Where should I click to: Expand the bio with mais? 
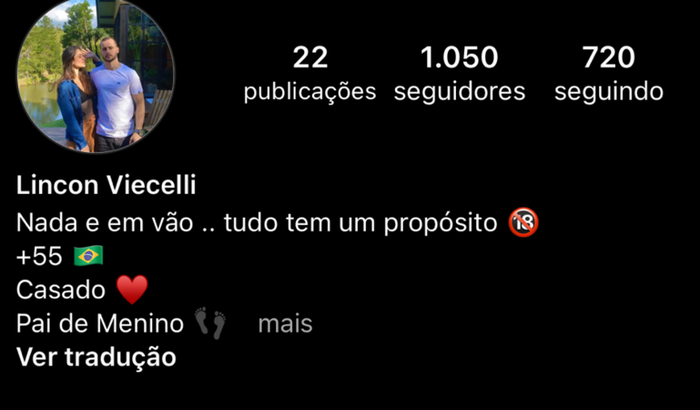click(x=285, y=324)
